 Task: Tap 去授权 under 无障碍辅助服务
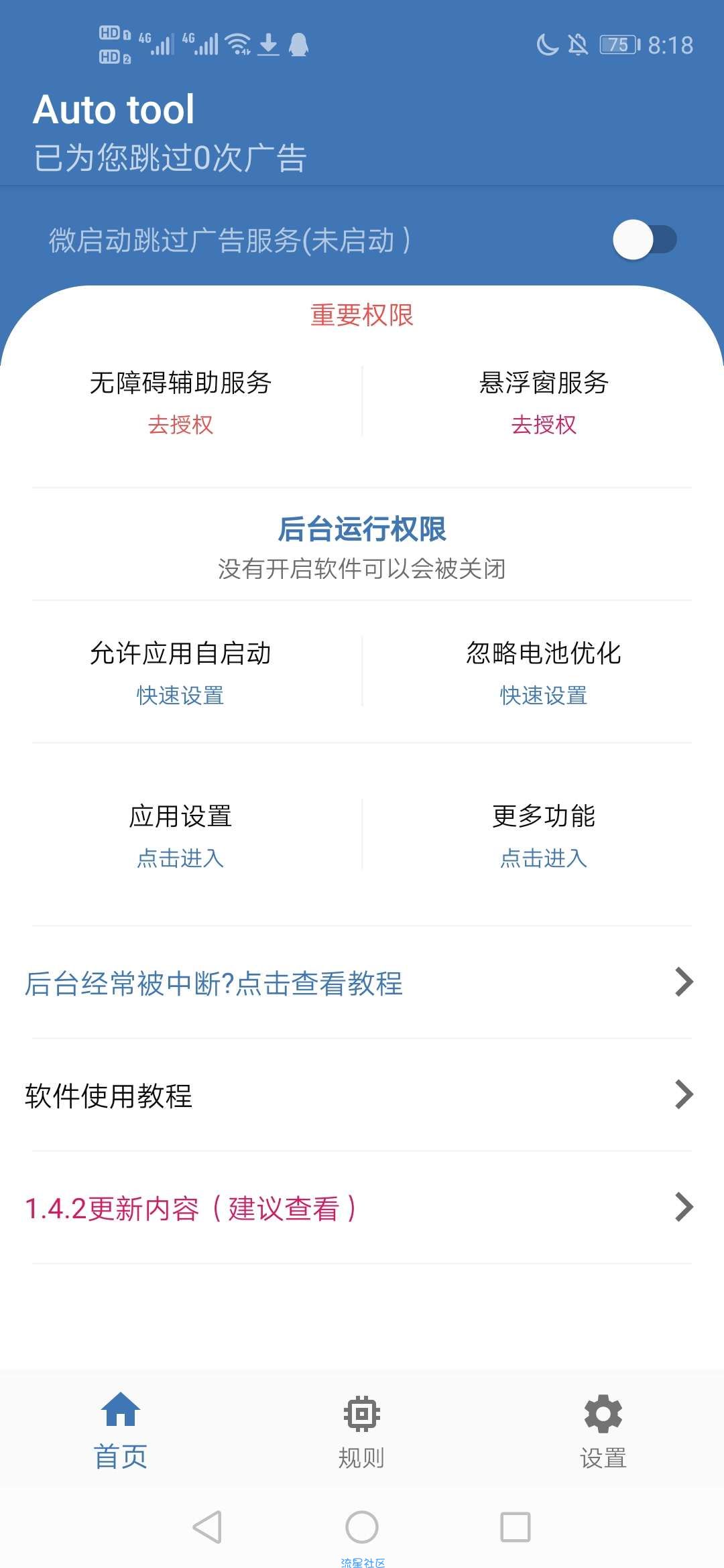180,425
